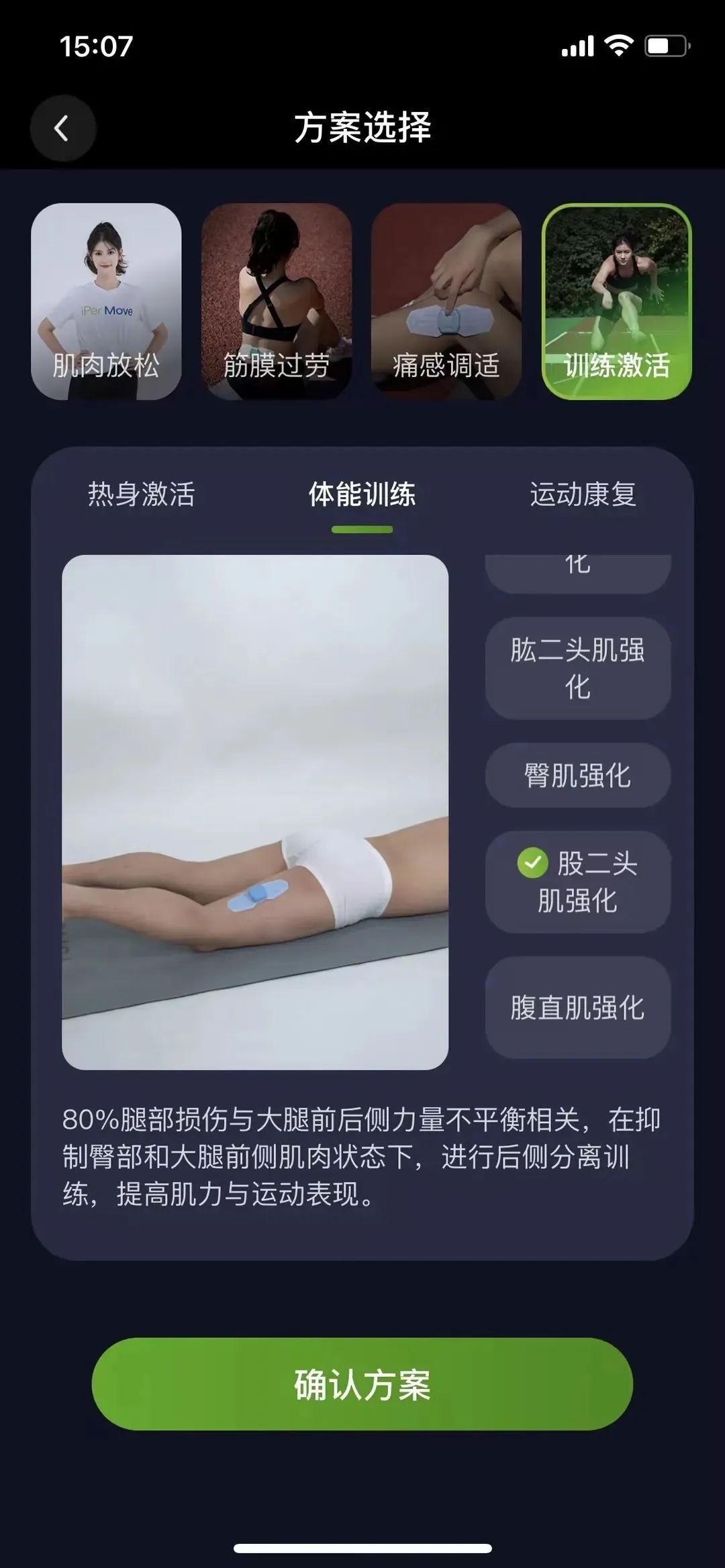Image resolution: width=725 pixels, height=1568 pixels.
Task: Switch to the 热身激活 tab
Action: click(x=141, y=495)
